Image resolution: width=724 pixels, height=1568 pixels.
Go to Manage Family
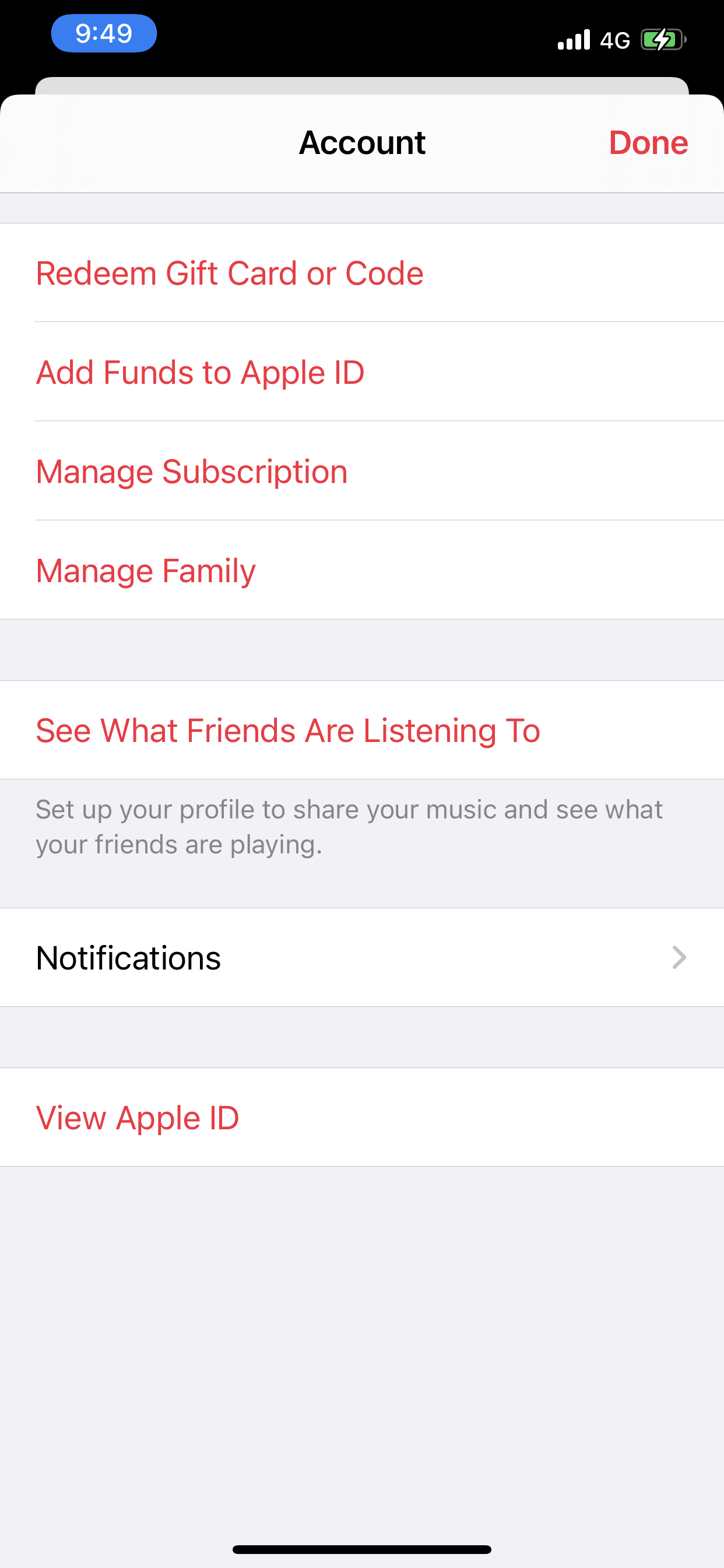(x=146, y=571)
